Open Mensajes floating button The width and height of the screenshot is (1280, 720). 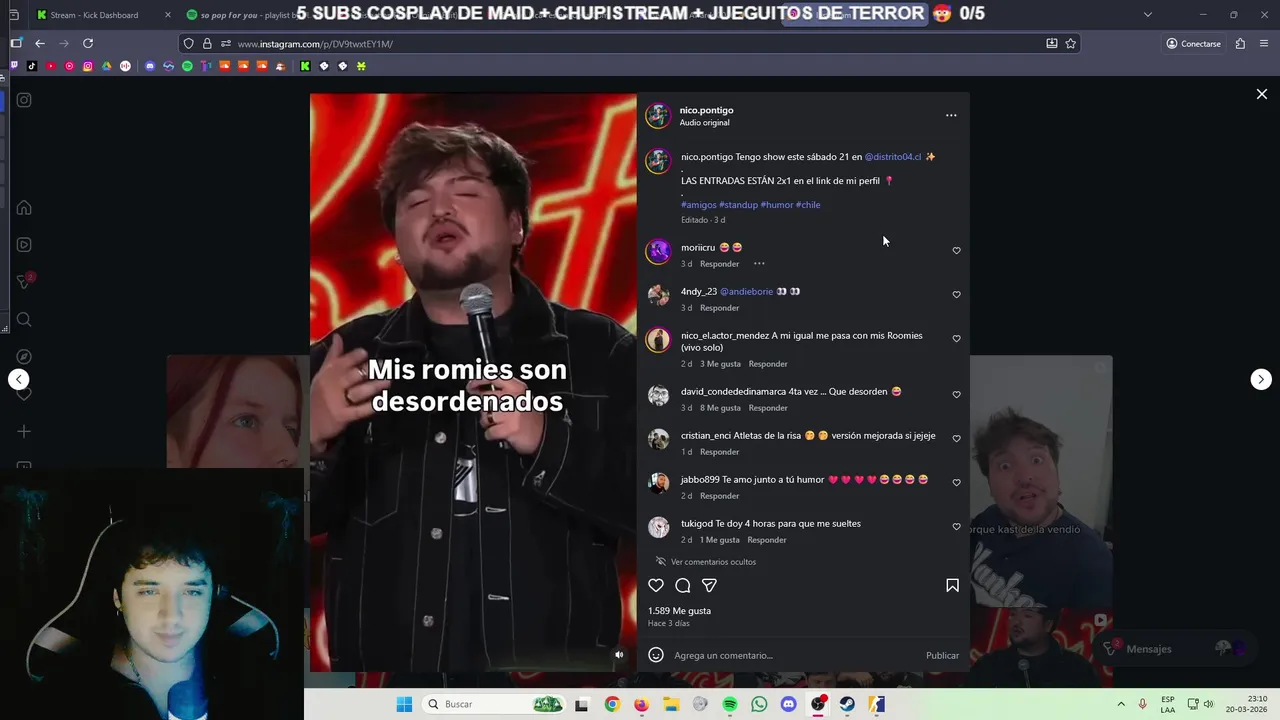tap(1147, 649)
